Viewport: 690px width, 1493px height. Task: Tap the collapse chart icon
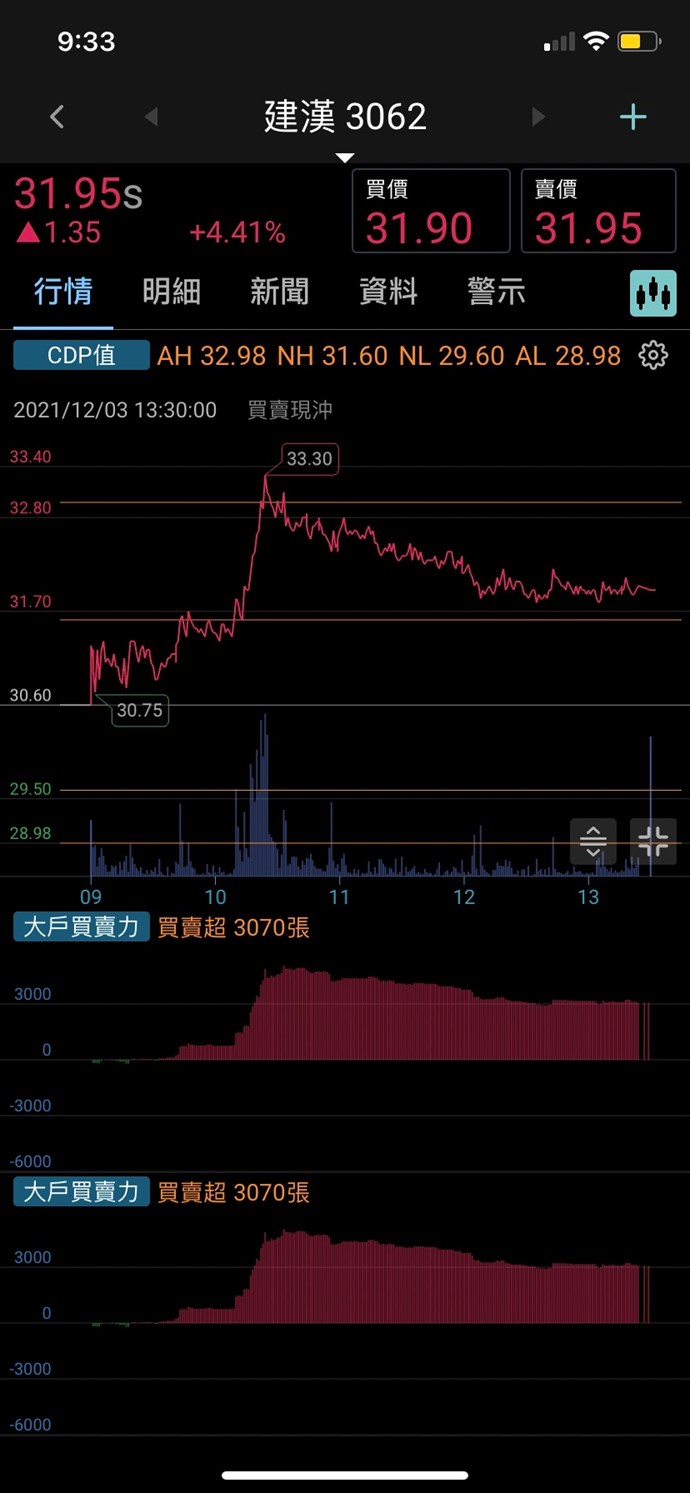click(x=653, y=841)
